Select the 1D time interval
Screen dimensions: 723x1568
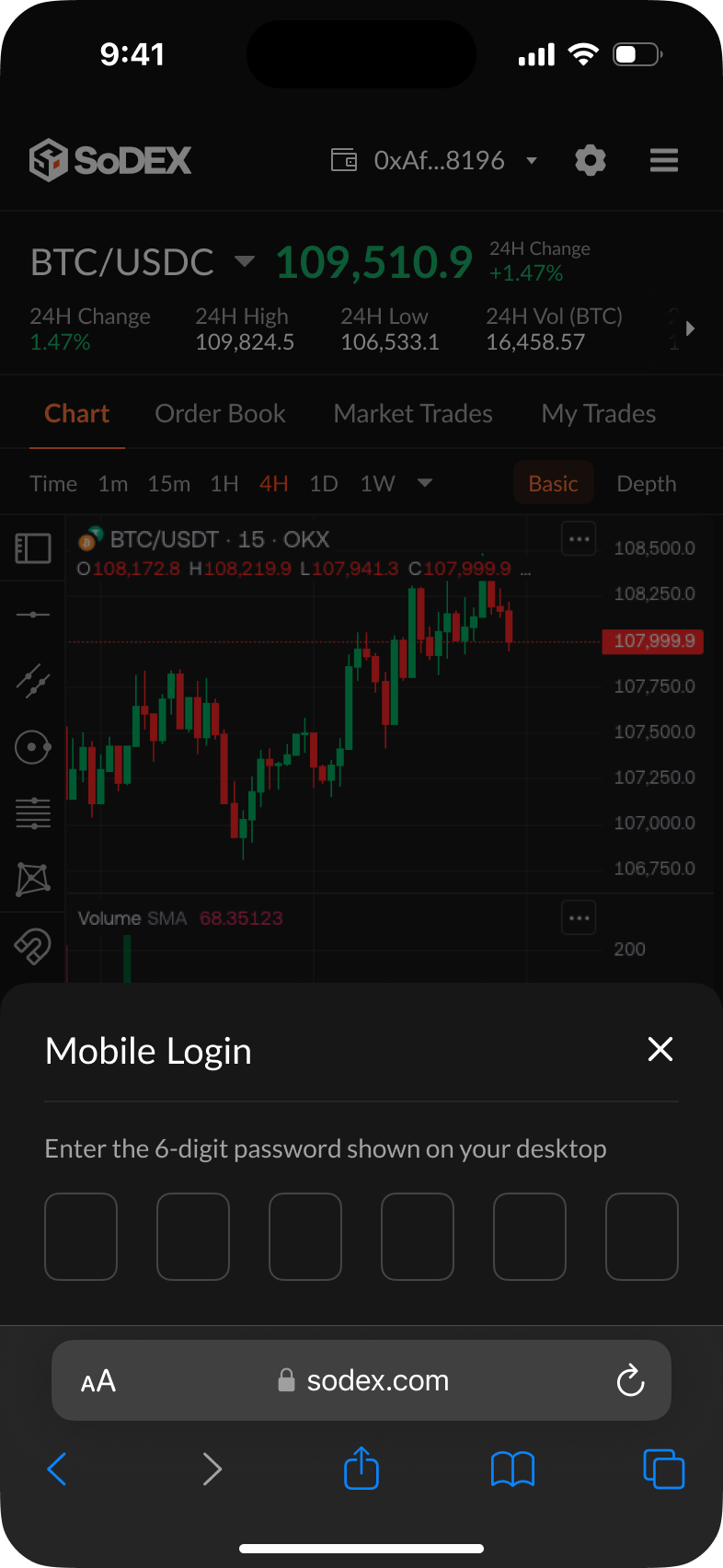click(x=324, y=484)
